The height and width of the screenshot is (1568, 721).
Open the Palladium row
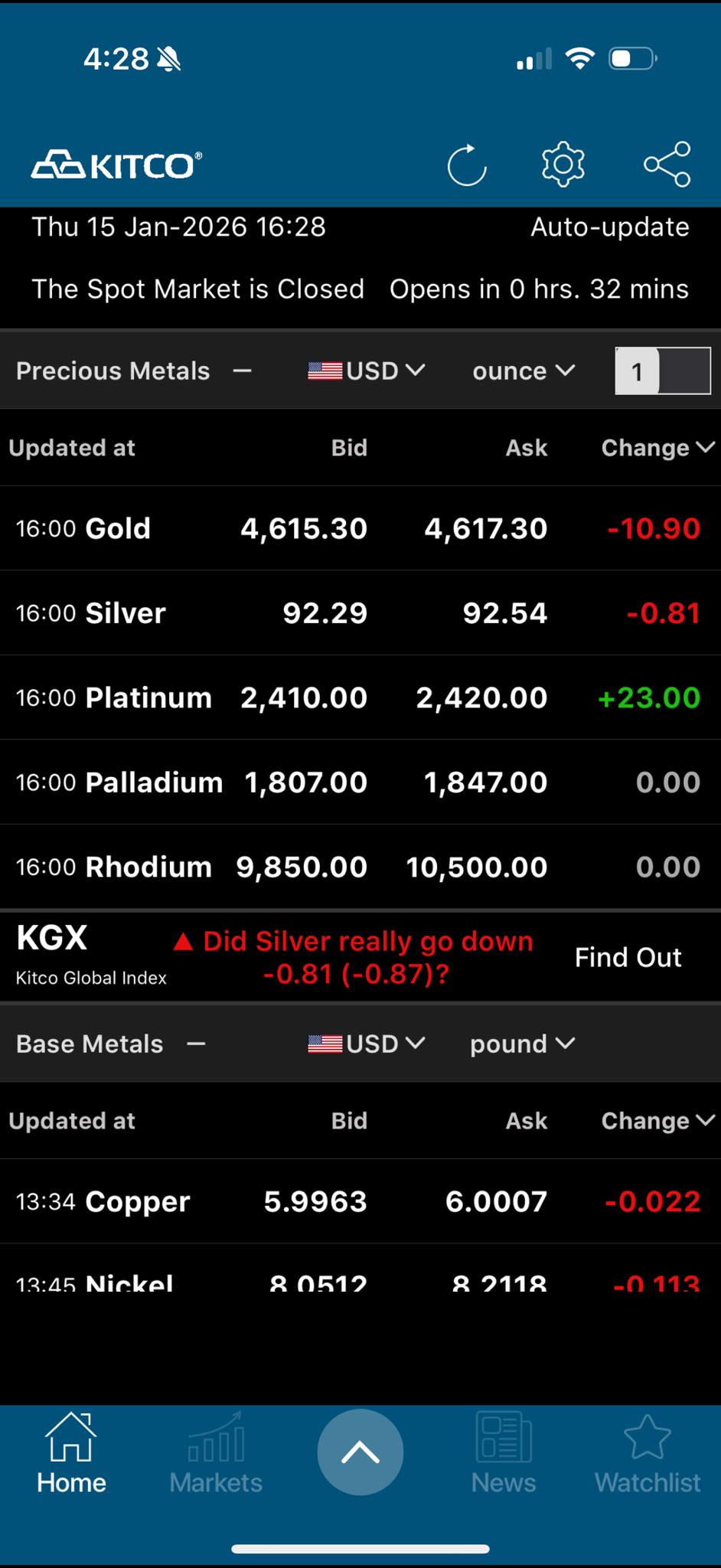click(360, 782)
